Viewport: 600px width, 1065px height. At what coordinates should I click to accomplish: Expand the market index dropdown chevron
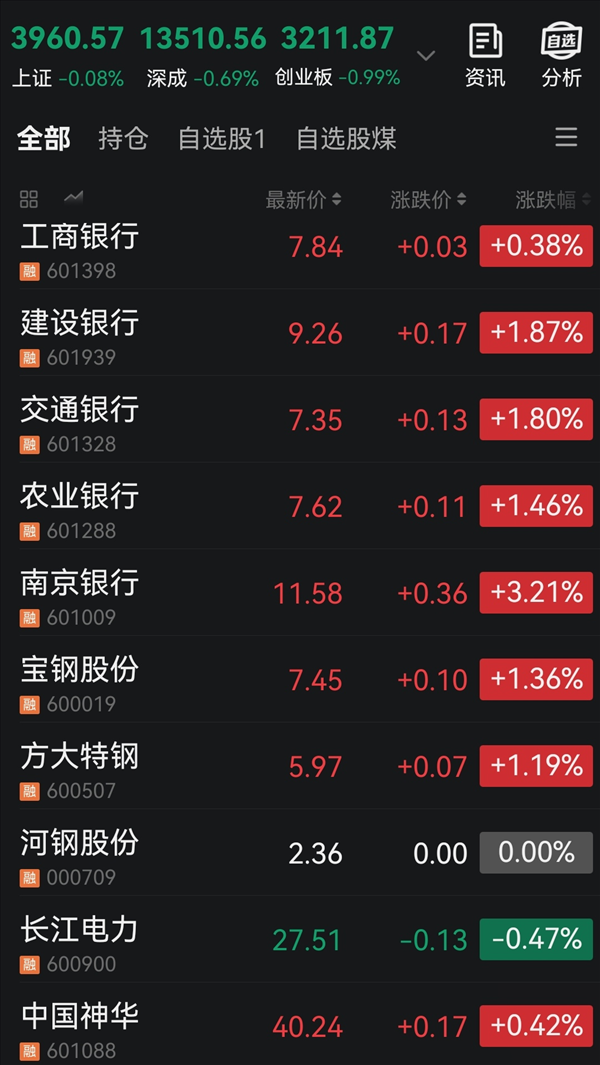(x=426, y=56)
